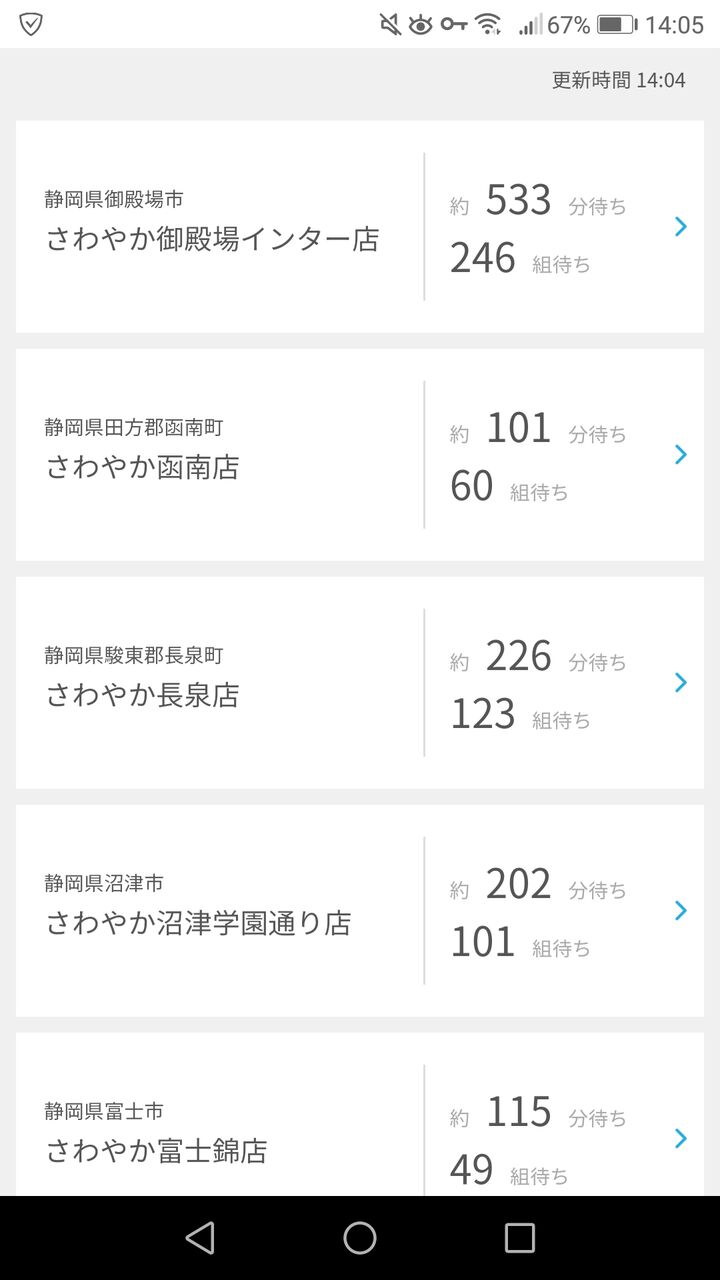Go back with the system back button
The image size is (720, 1280).
[x=200, y=1238]
